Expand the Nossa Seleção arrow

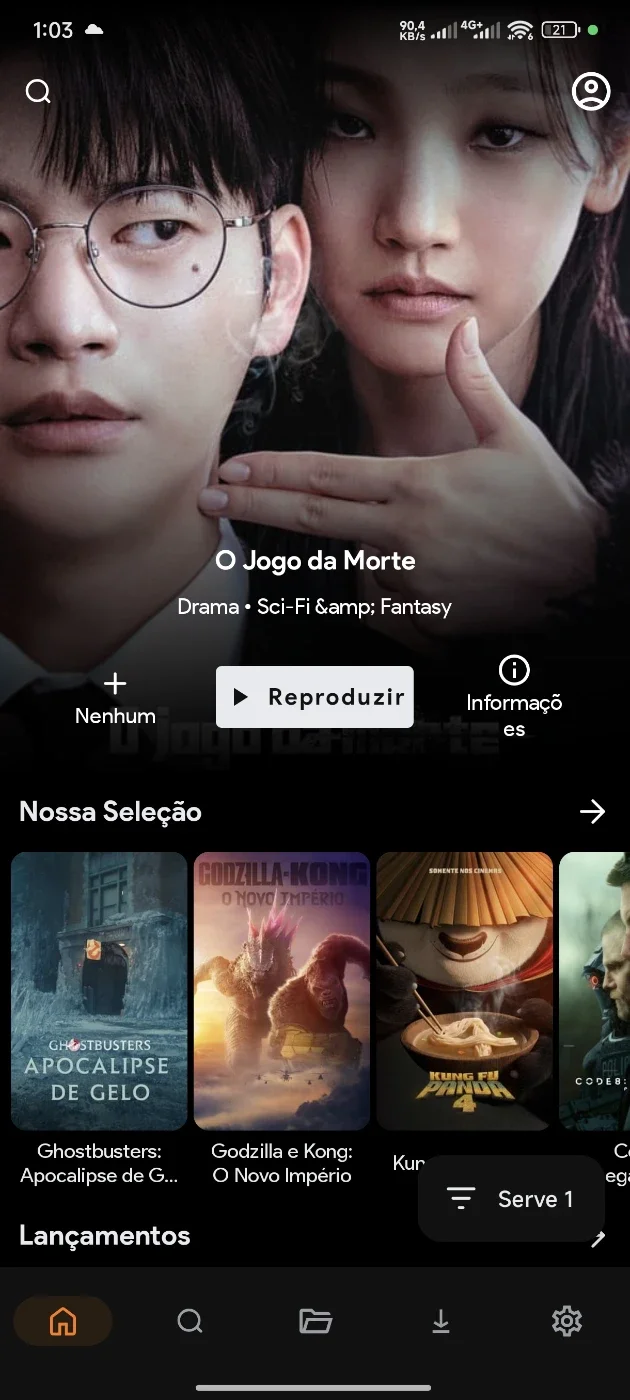coord(593,812)
